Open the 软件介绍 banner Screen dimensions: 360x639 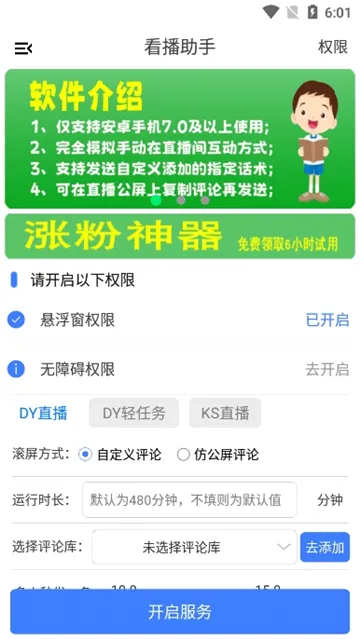(x=180, y=139)
